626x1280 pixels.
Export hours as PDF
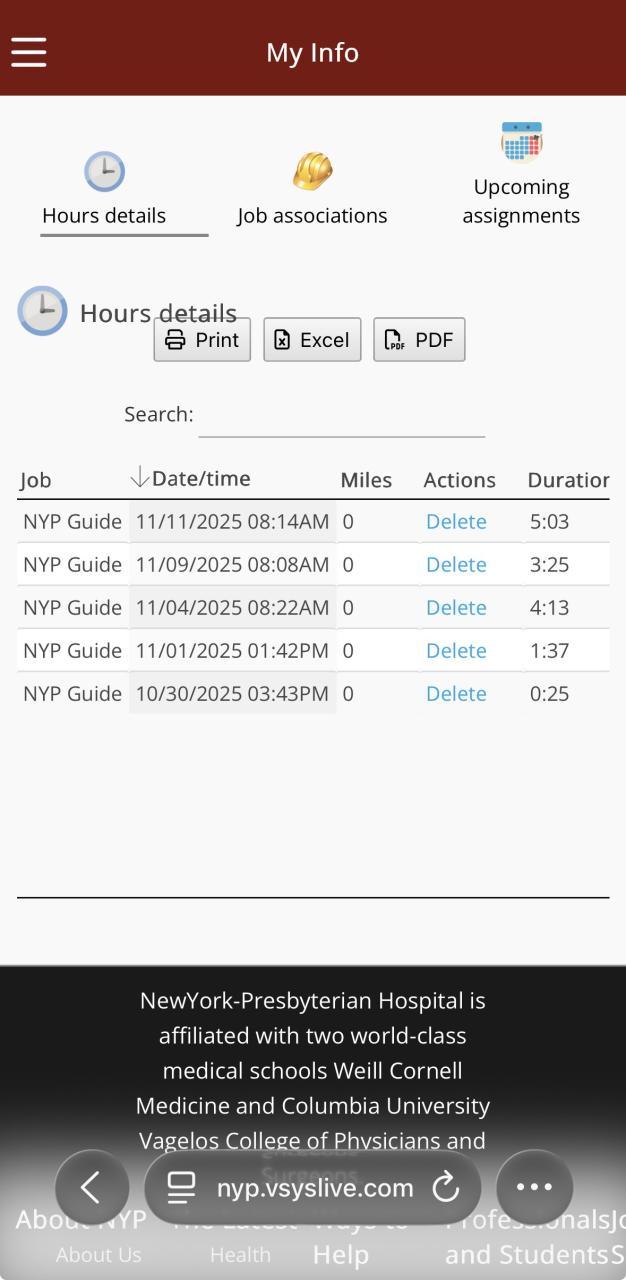point(419,340)
